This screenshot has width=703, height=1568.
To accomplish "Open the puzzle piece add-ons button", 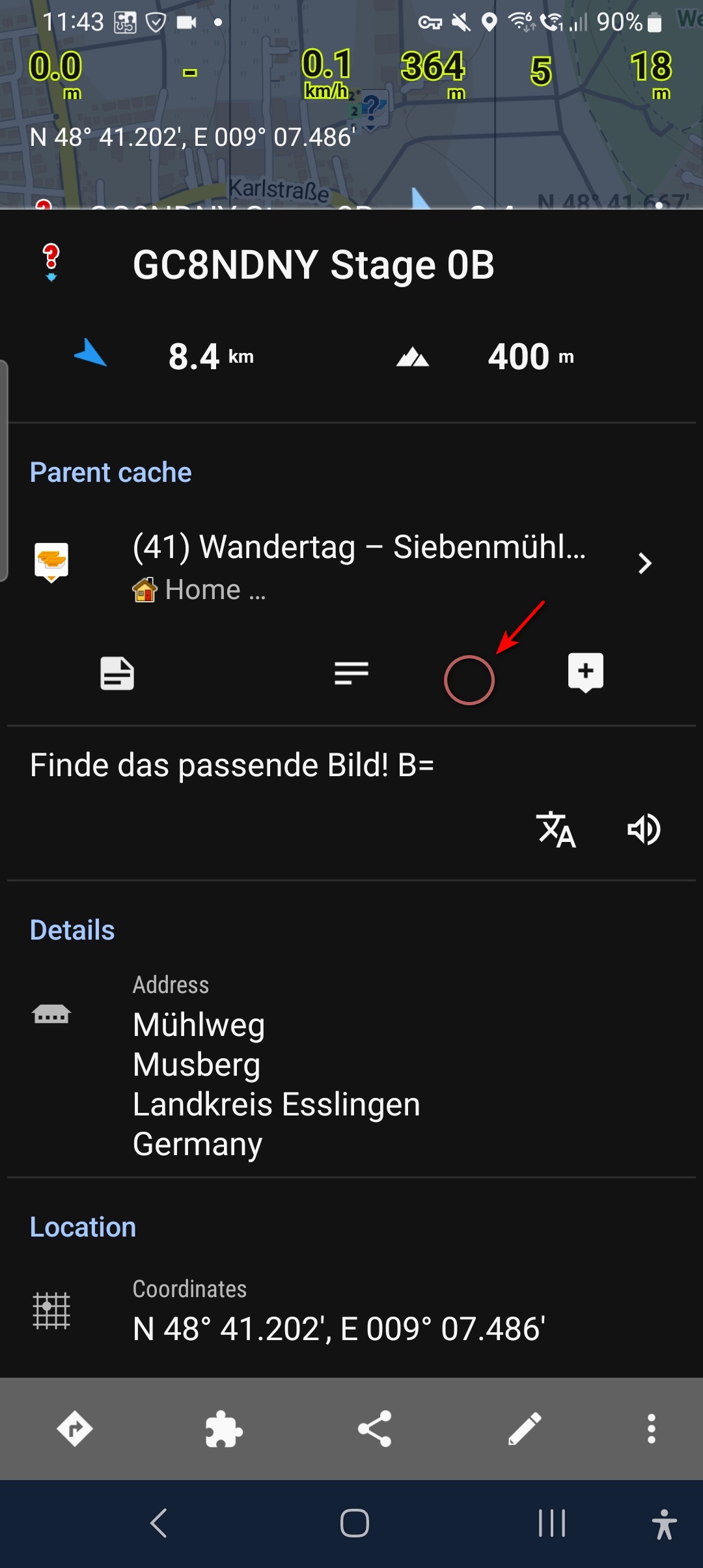I will [x=224, y=1429].
